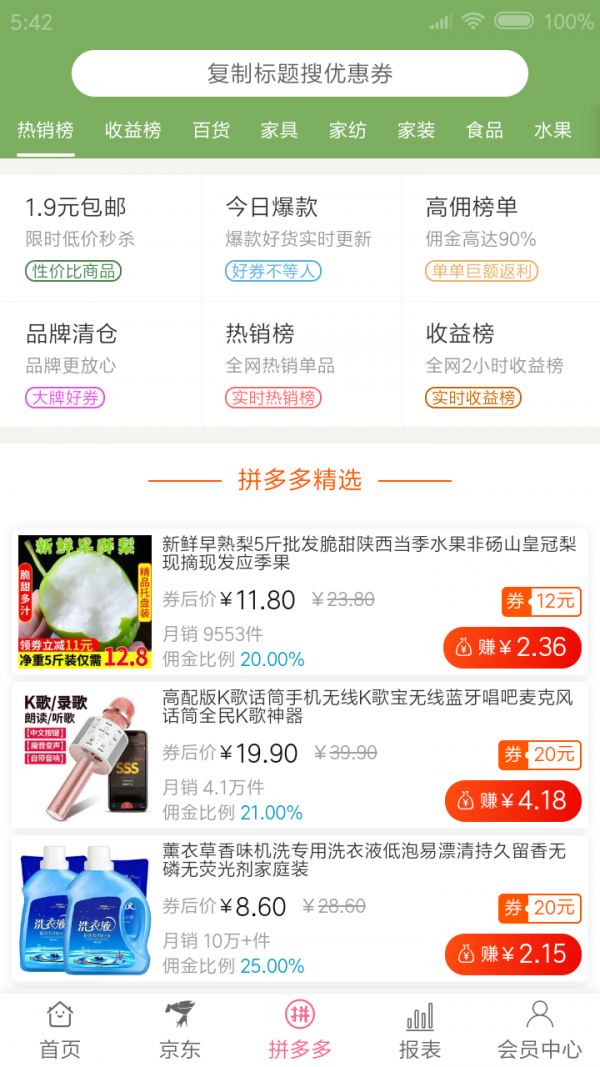Screen dimensions: 600x1067
Task: Open the 全网热销单品 tile
Action: [300, 364]
